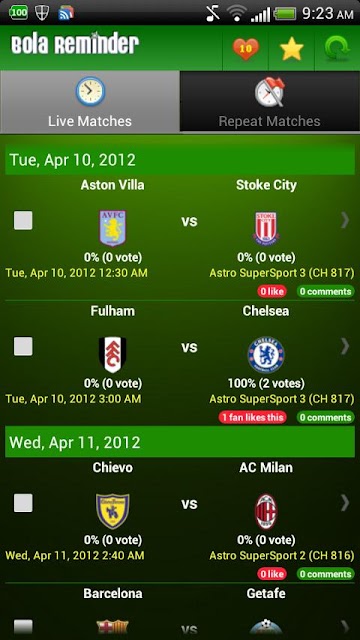Open Chievo vs AC Milan details chevron
This screenshot has width=360, height=640.
pos(345,503)
